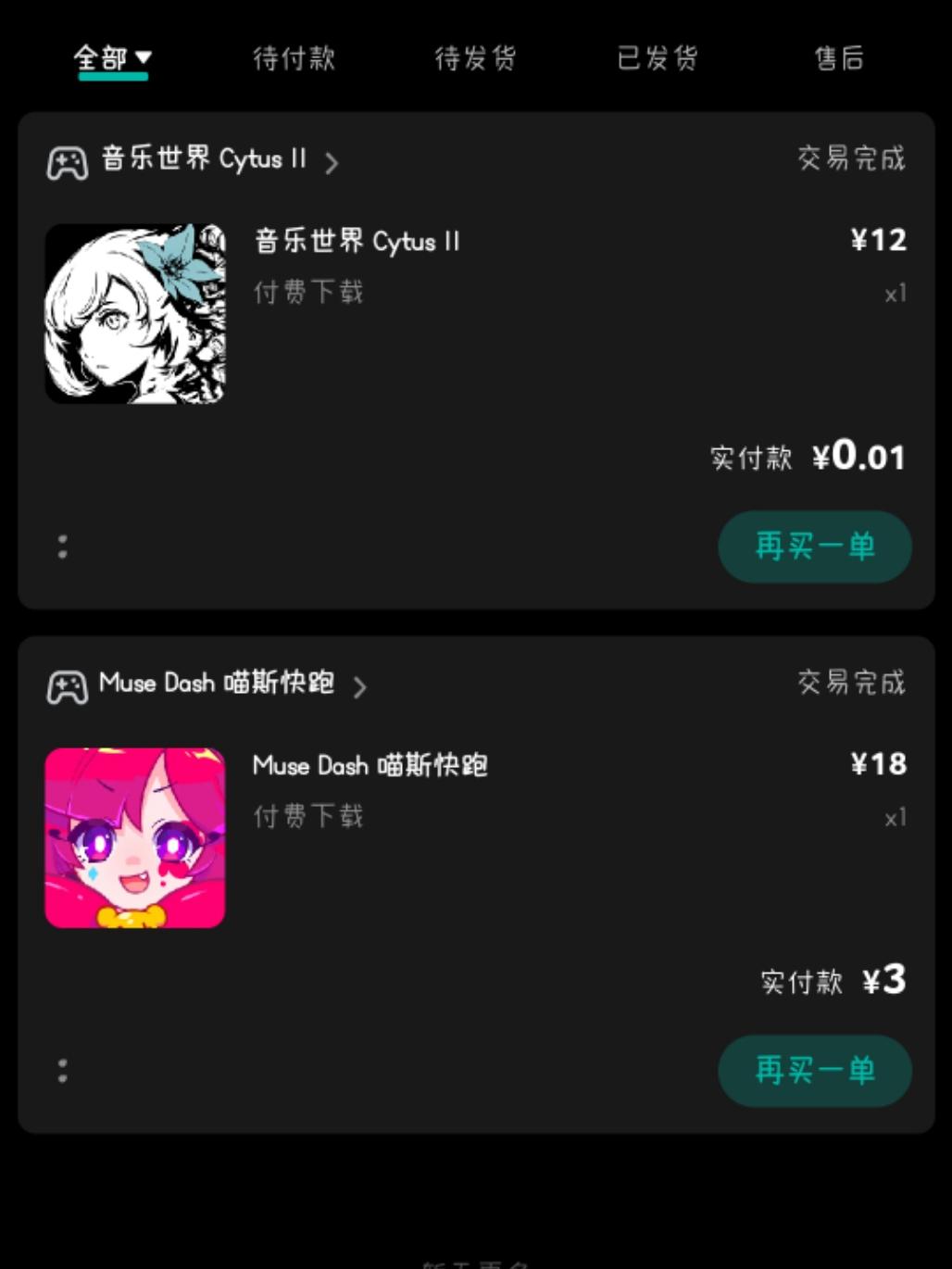Click the arrow next to Muse Dash 喵斯快跑 header
The image size is (952, 1269).
[x=359, y=687]
